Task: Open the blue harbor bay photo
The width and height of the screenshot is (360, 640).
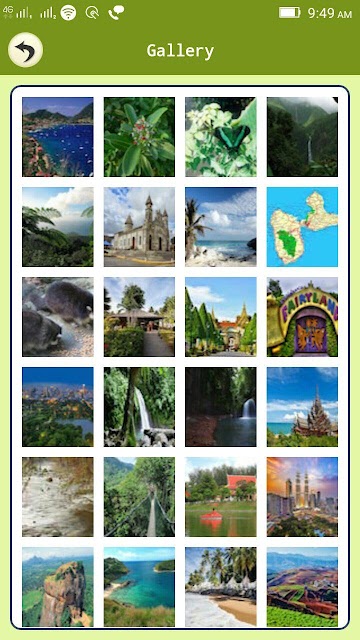Action: click(x=58, y=137)
